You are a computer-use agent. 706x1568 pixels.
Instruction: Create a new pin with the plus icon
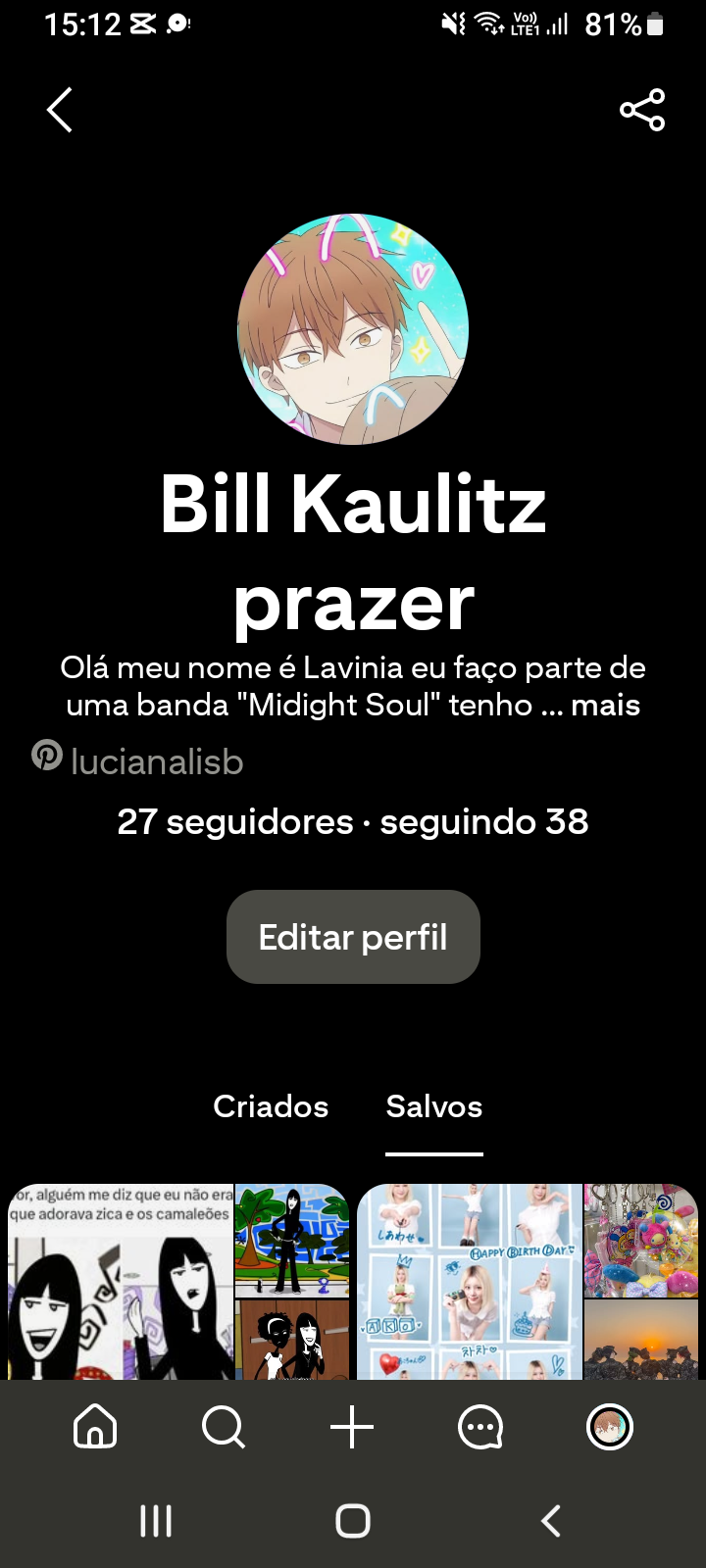pyautogui.click(x=352, y=1427)
